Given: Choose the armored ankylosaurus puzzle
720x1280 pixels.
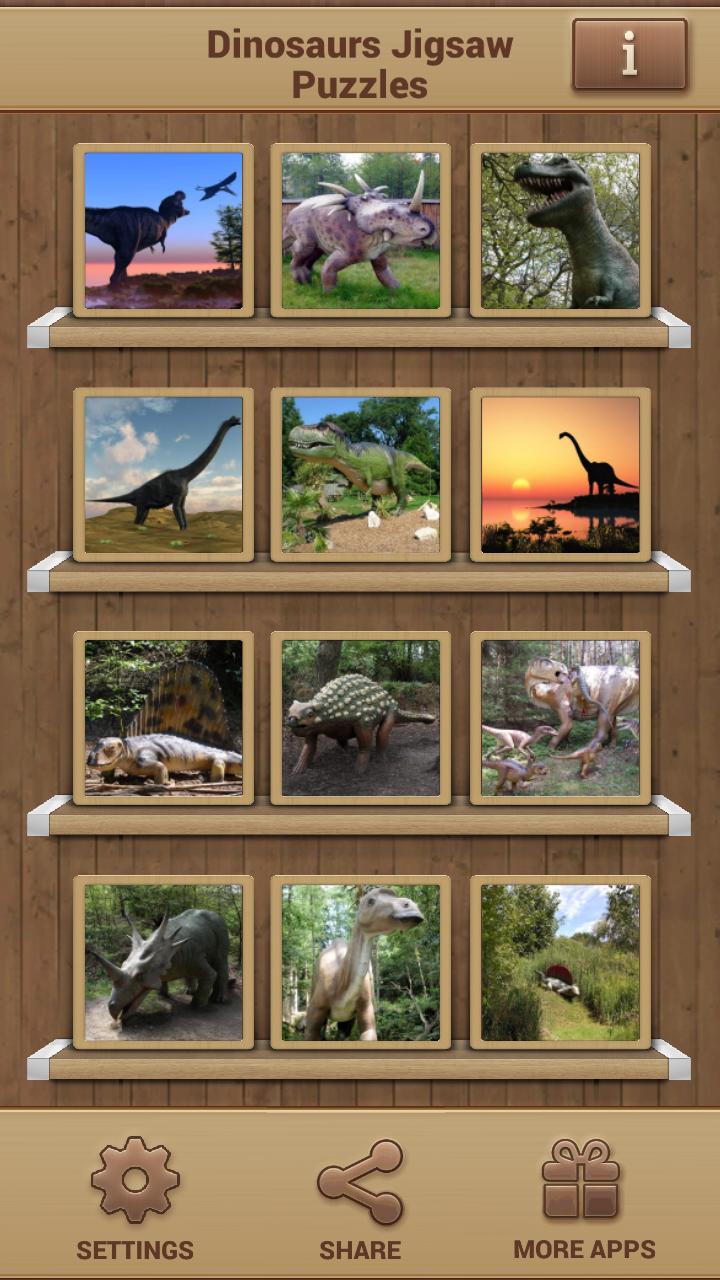Looking at the screenshot, I should pos(360,718).
